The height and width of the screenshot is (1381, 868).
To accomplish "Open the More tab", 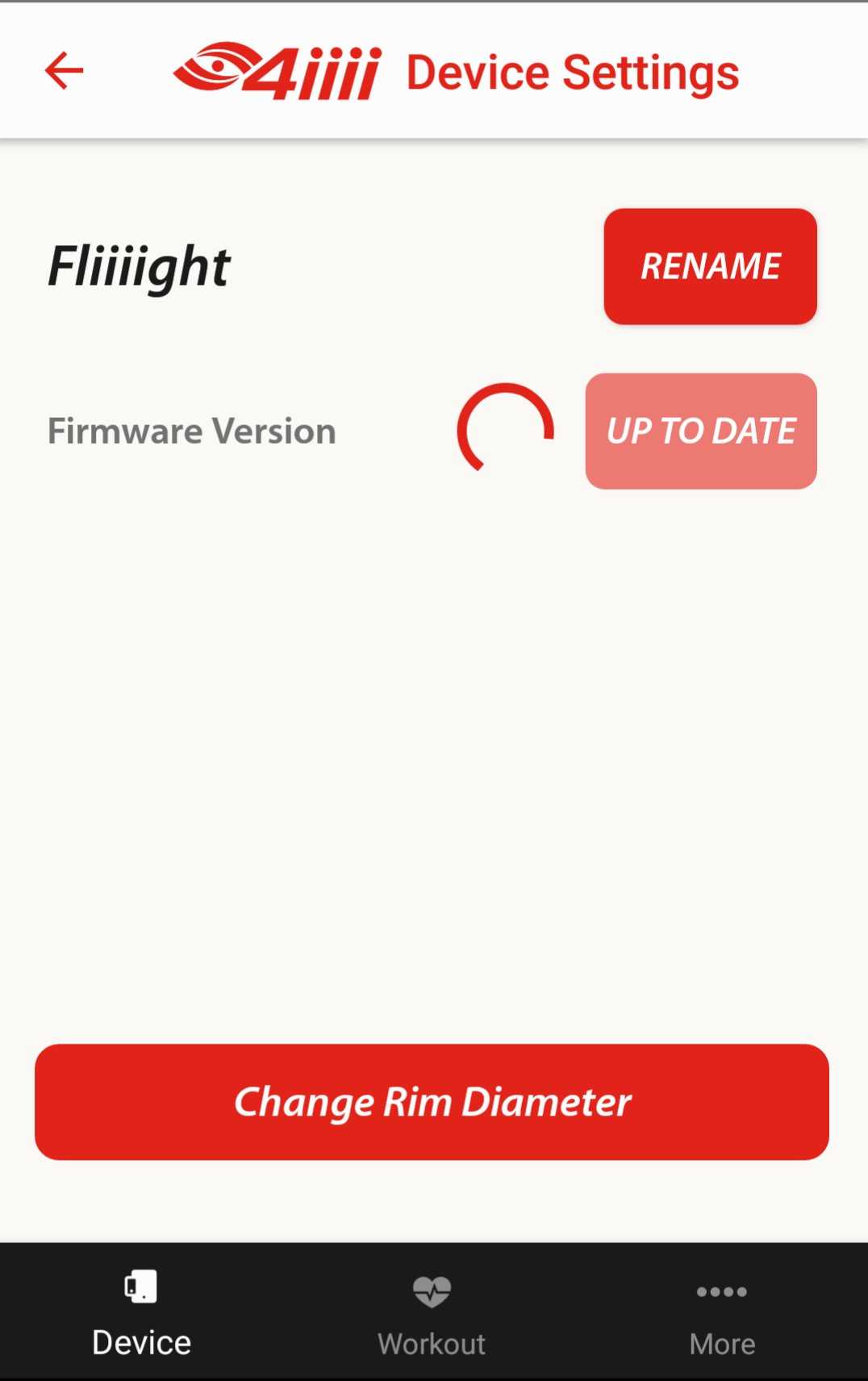I will (722, 1312).
